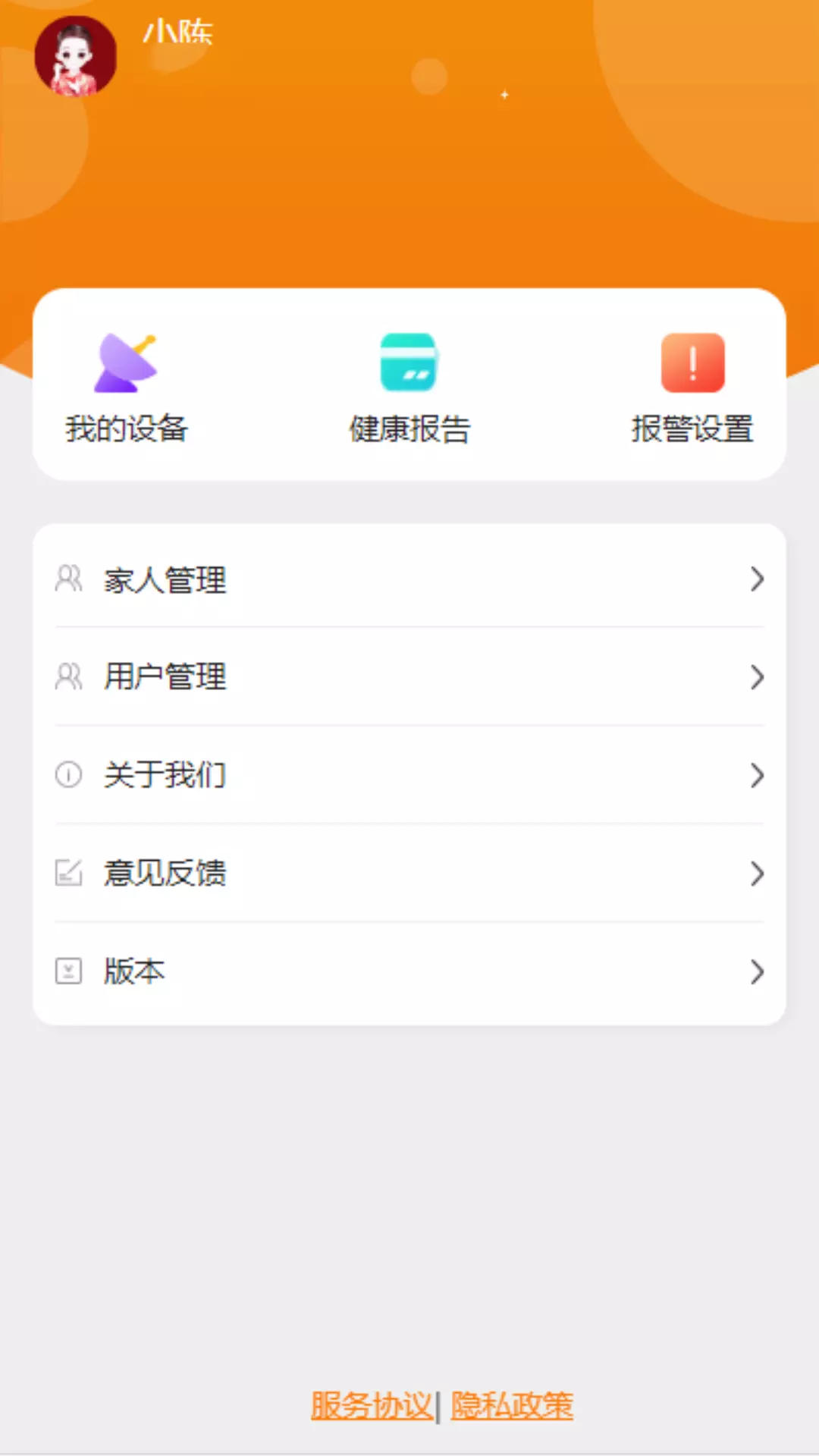Tap the profile avatar of 小陈
Image resolution: width=819 pixels, height=1456 pixels.
click(x=76, y=56)
